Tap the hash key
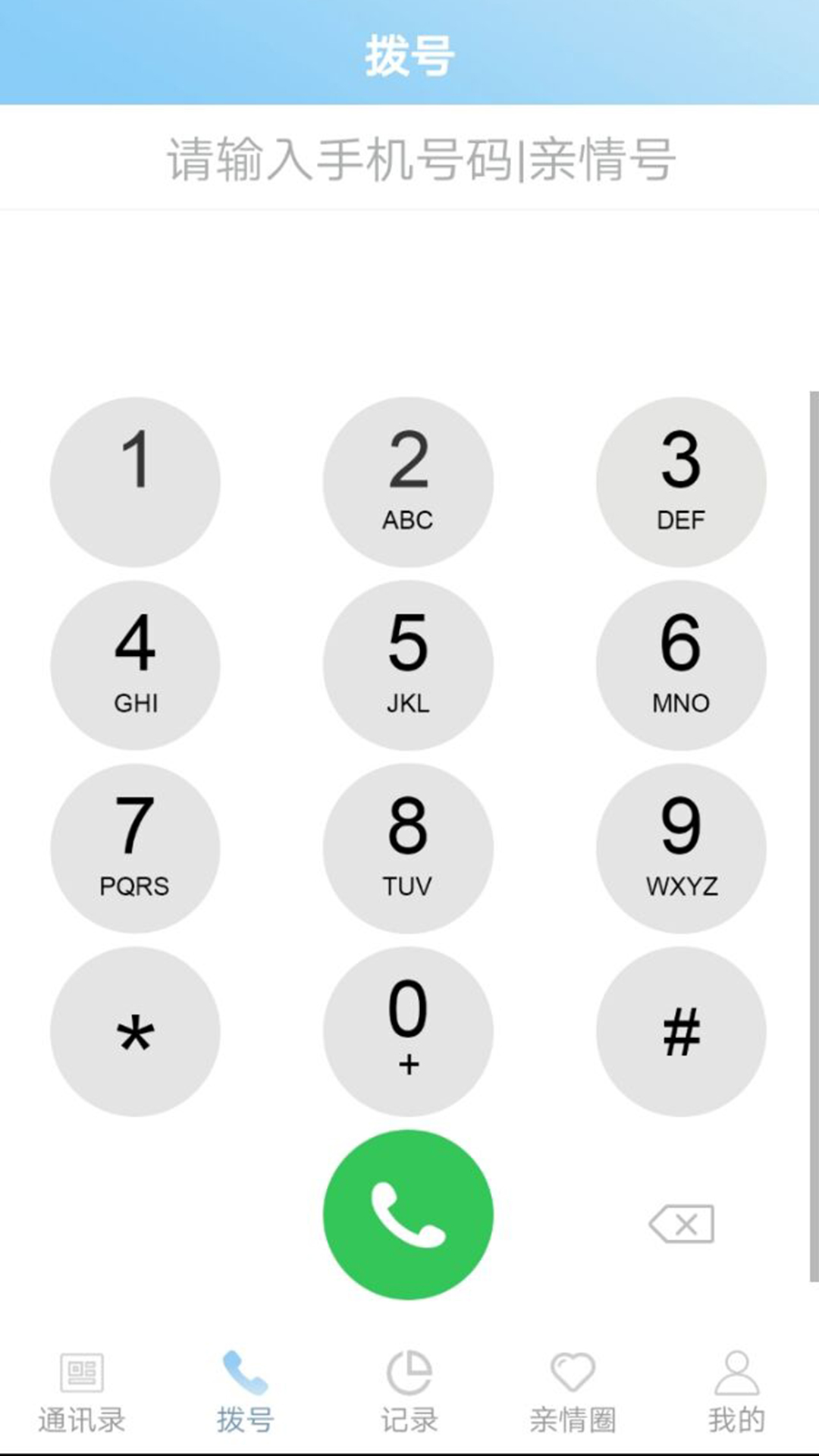 681,1031
